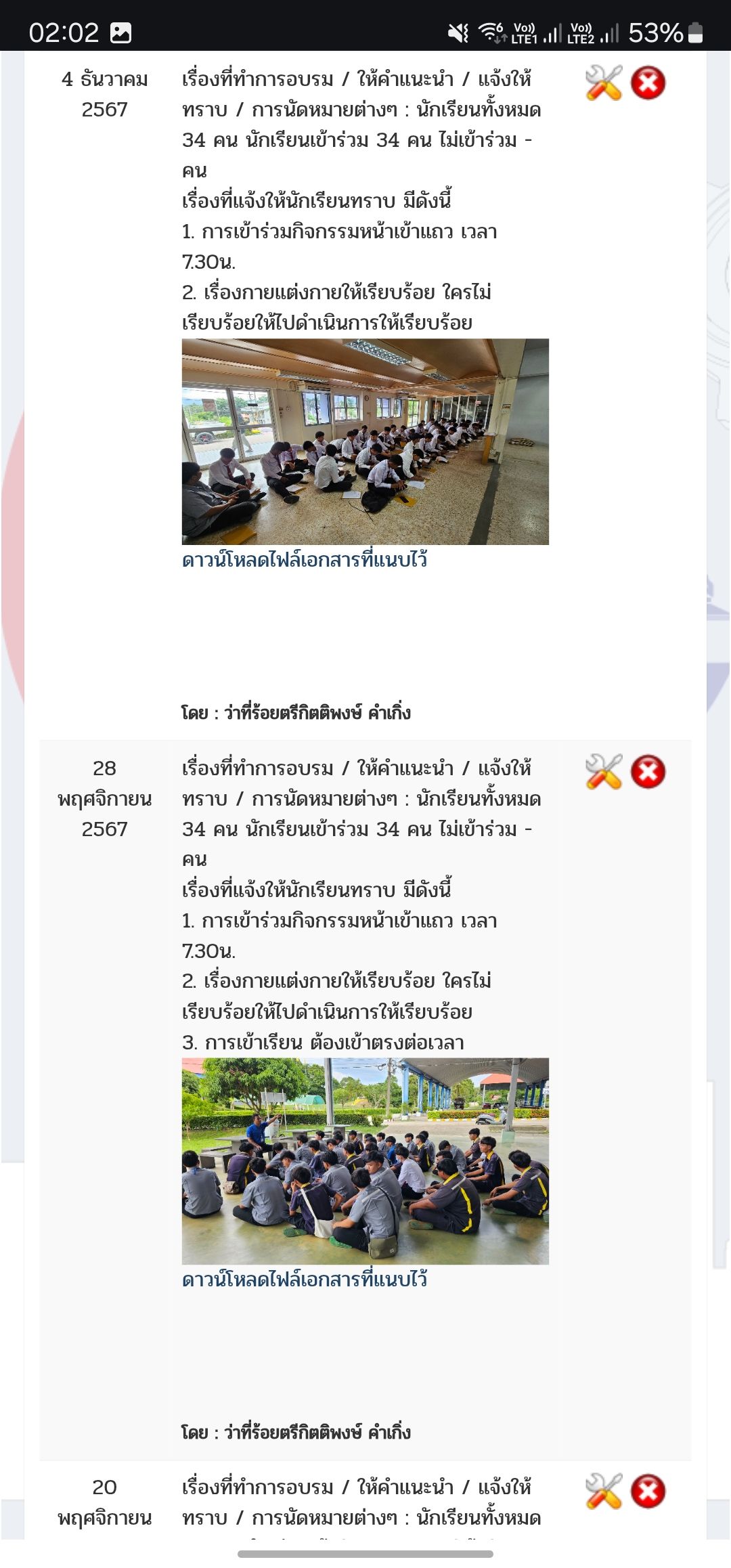
Task: Edit the 28 พฤศจิกายน 2567 record
Action: [603, 772]
